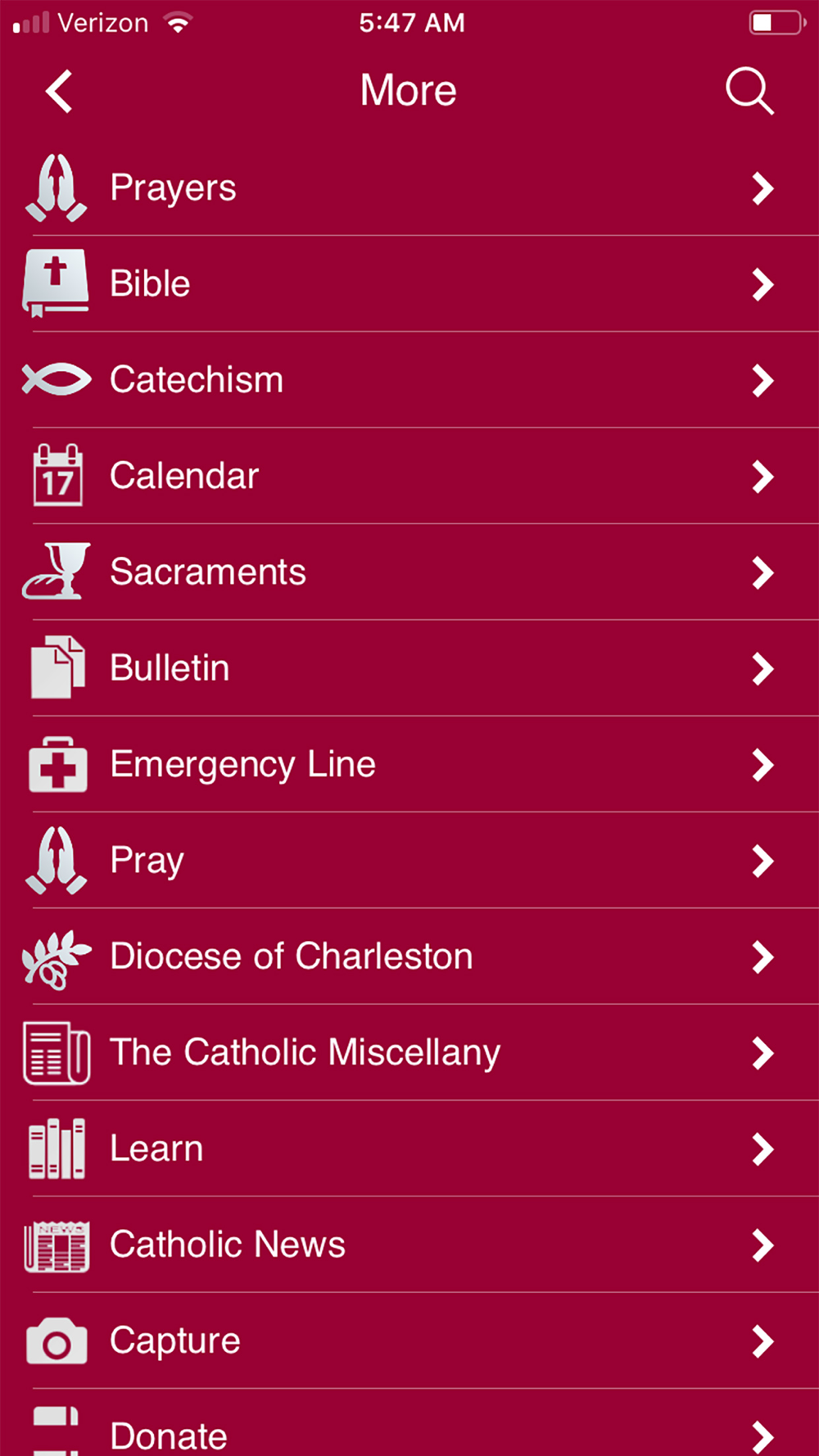
Task: Open the search magnifier icon
Action: [749, 91]
